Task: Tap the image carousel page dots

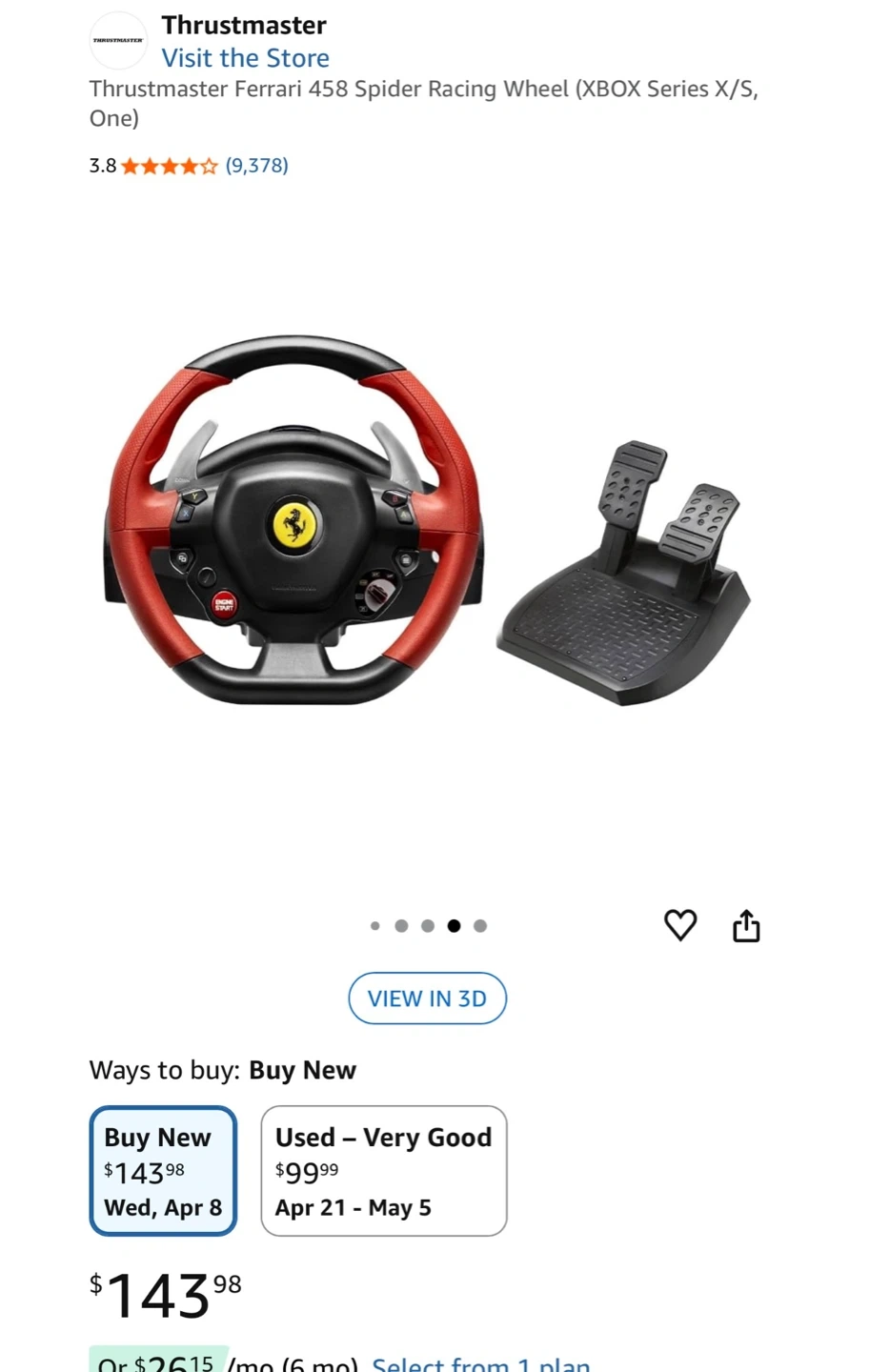Action: point(428,926)
